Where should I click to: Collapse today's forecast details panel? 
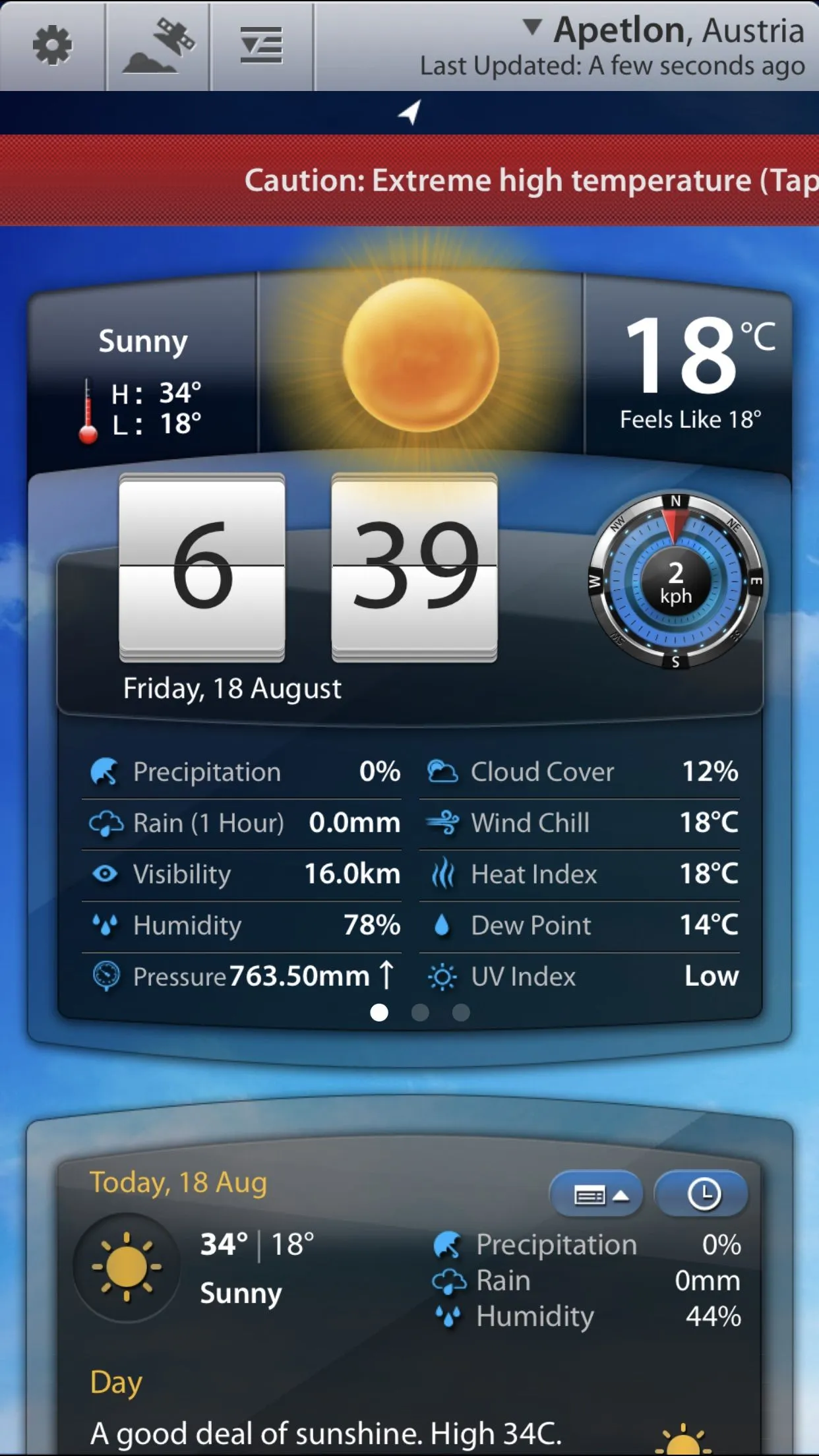[597, 1194]
